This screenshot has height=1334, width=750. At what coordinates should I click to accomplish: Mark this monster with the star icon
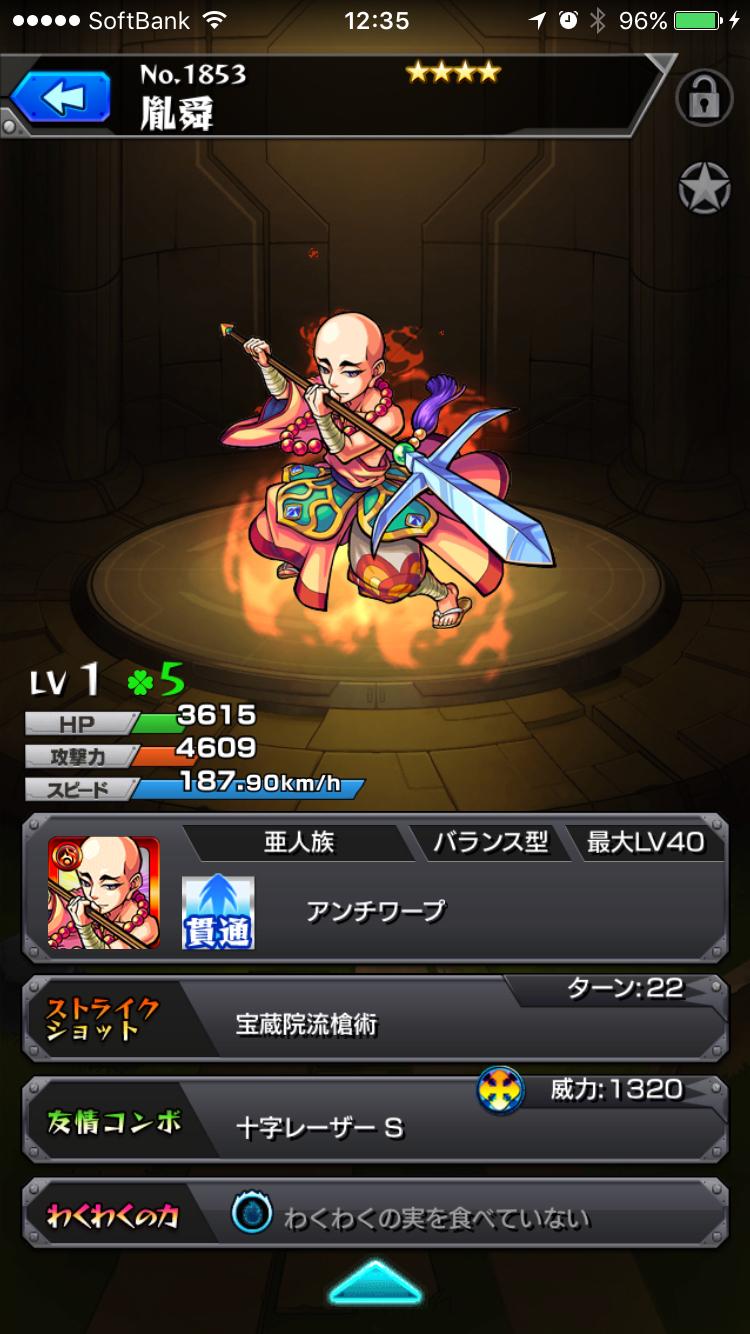coord(704,188)
